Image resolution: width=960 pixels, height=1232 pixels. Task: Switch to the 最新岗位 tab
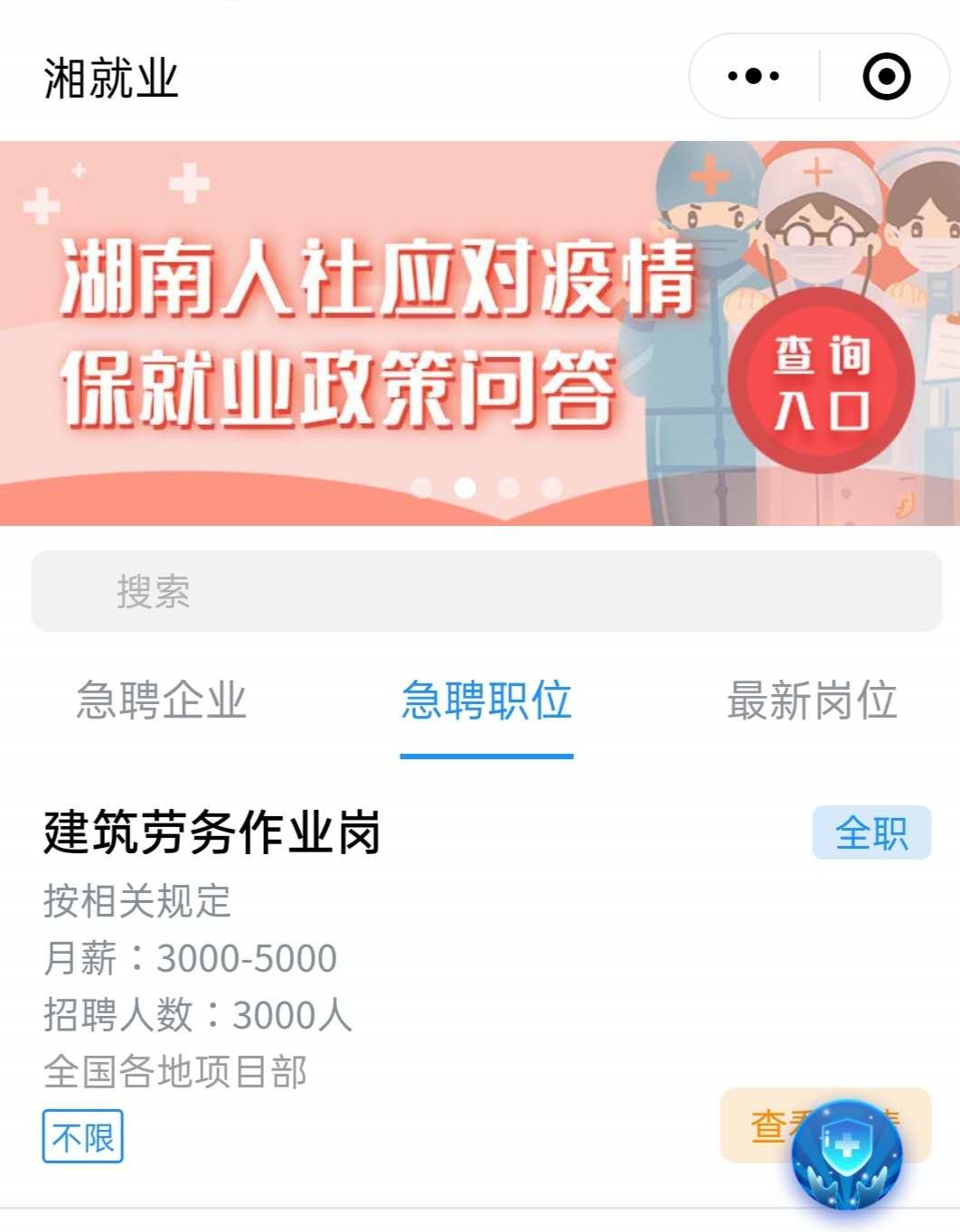click(x=812, y=701)
